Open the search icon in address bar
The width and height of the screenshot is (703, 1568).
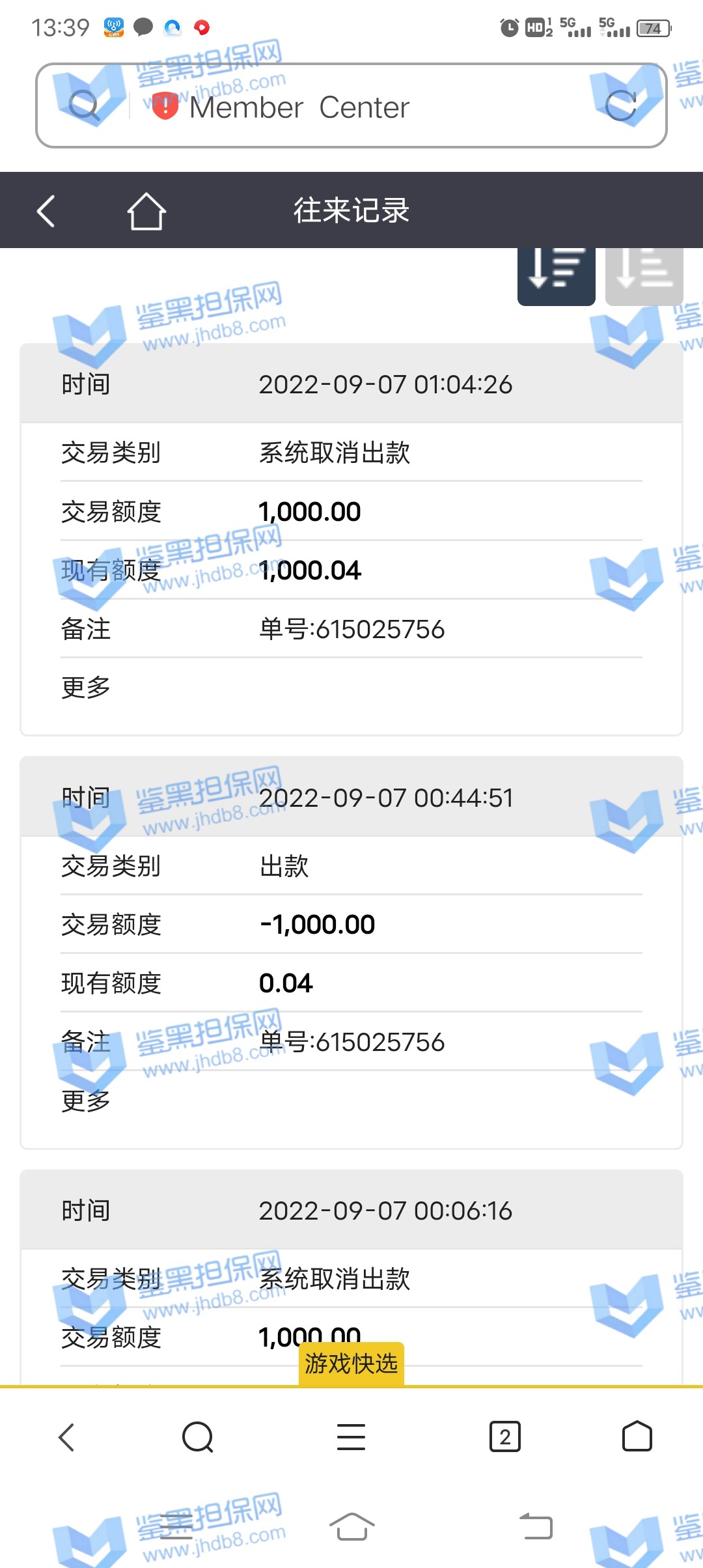[x=84, y=105]
